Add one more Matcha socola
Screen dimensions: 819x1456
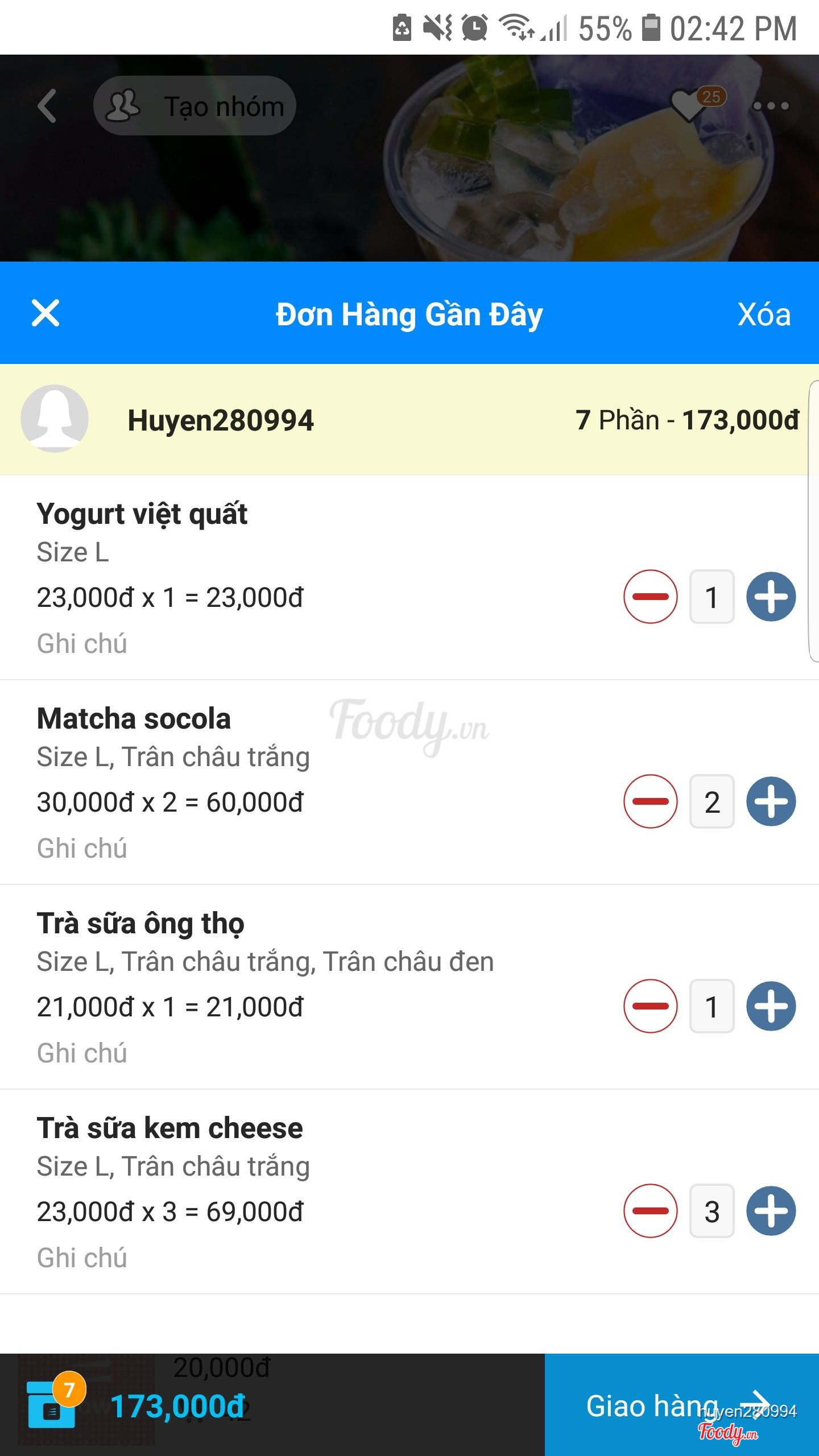(x=771, y=801)
